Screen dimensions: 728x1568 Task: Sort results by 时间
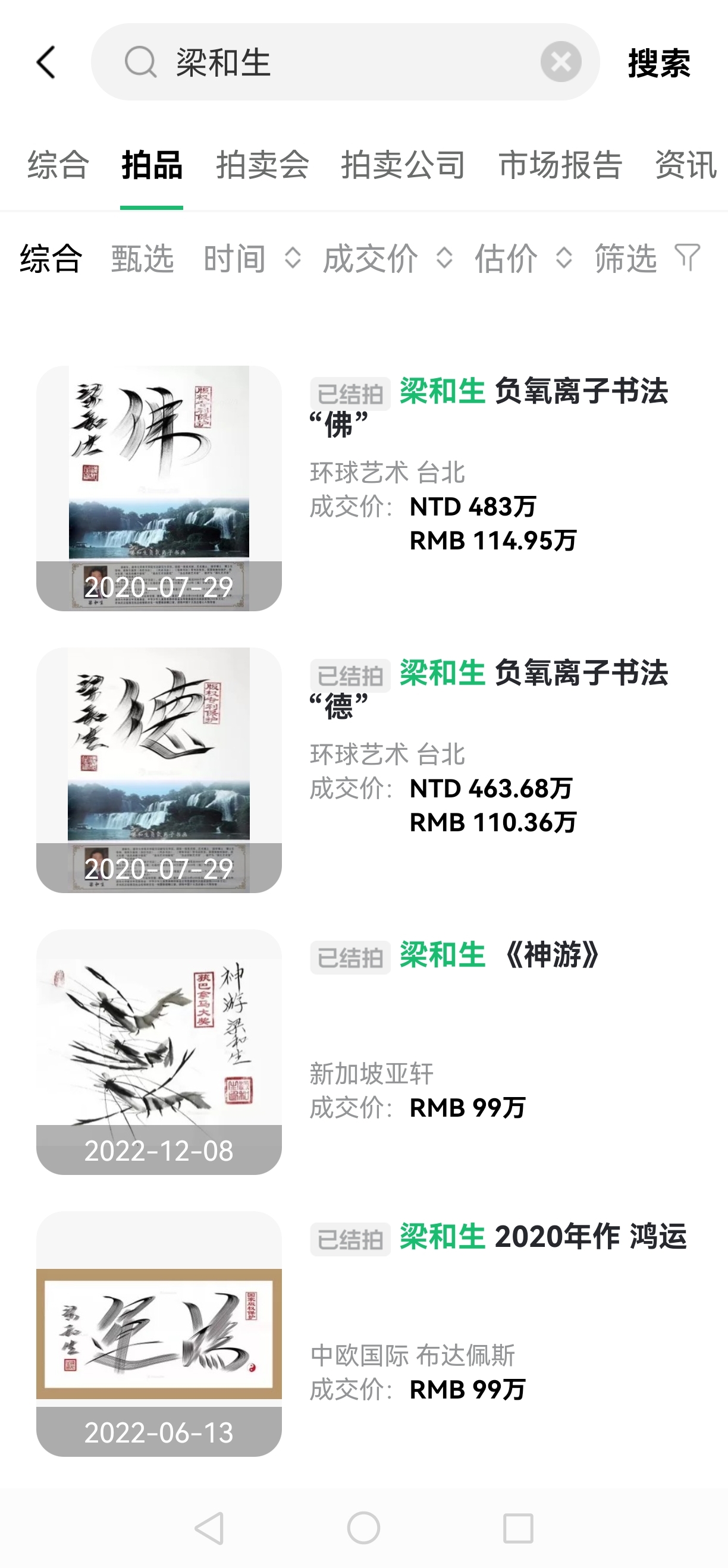click(251, 258)
